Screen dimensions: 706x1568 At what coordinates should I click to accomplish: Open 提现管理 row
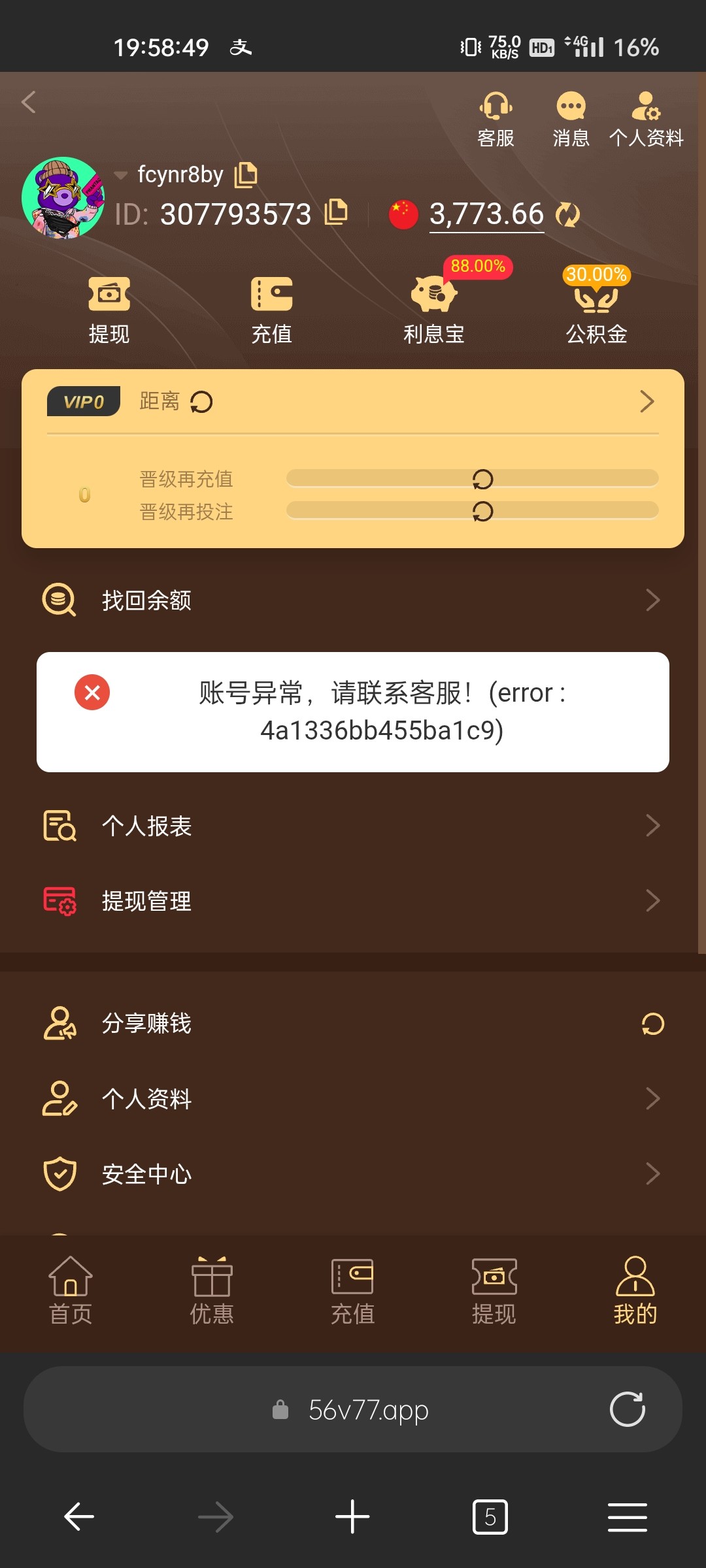point(353,901)
